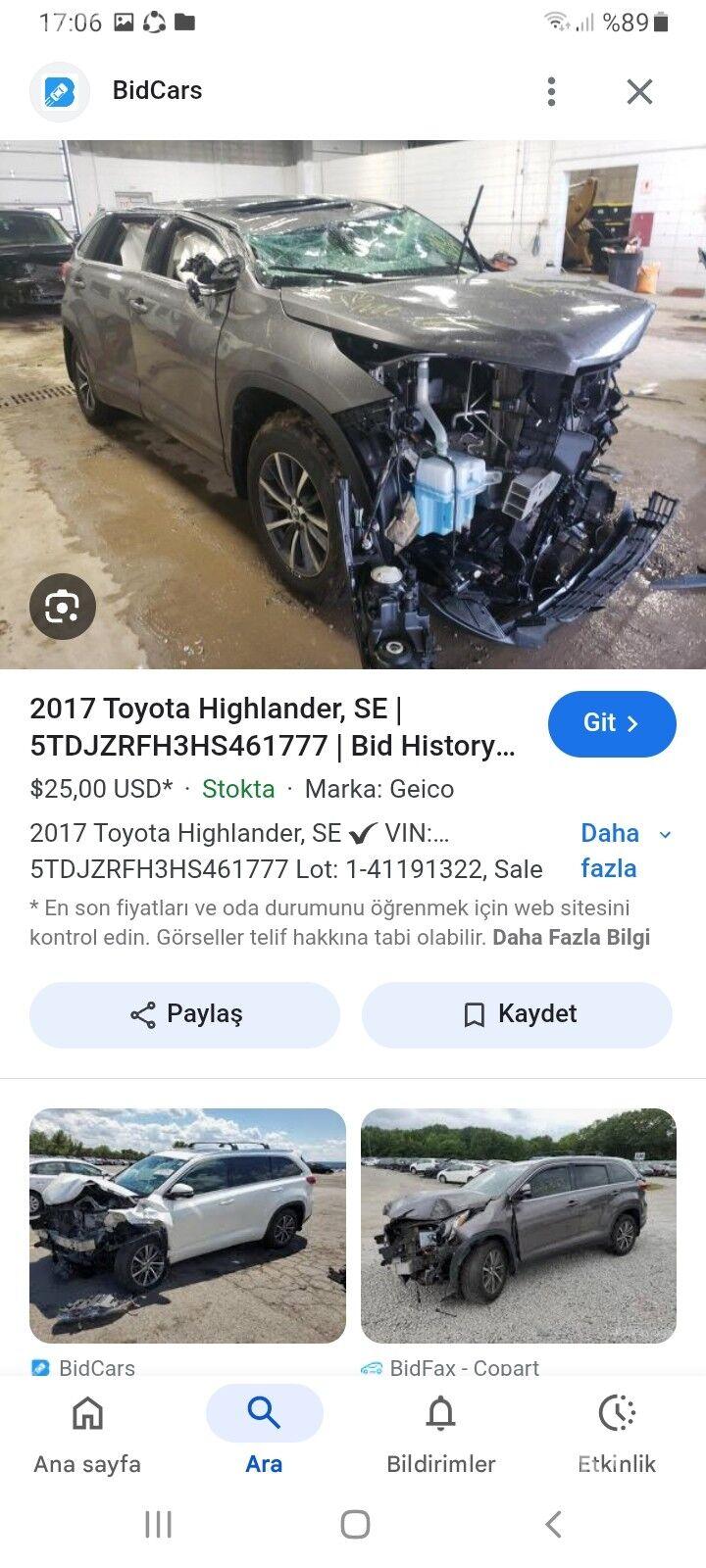Tap the BidFax - Copart source icon

(371, 1368)
